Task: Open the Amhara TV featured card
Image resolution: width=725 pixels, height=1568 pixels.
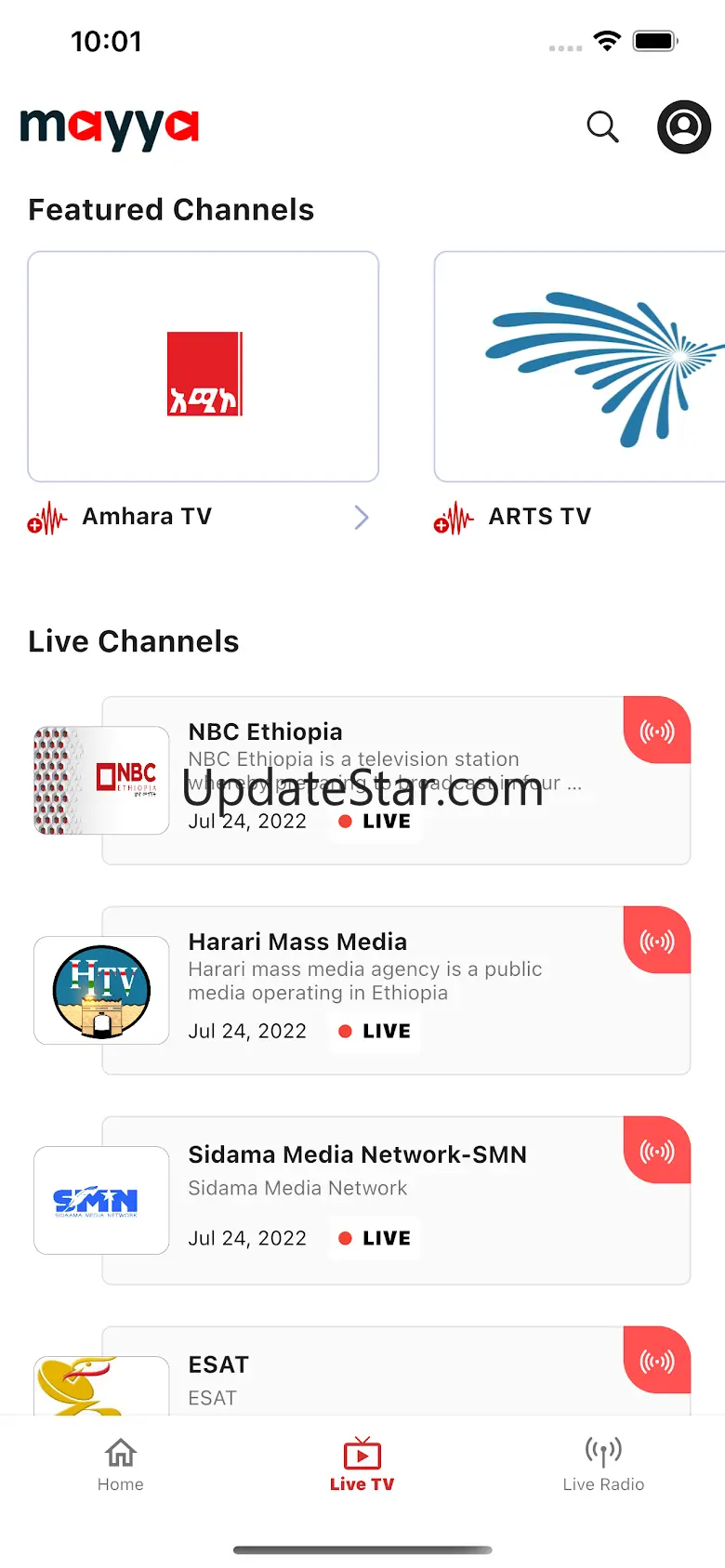Action: tap(204, 366)
